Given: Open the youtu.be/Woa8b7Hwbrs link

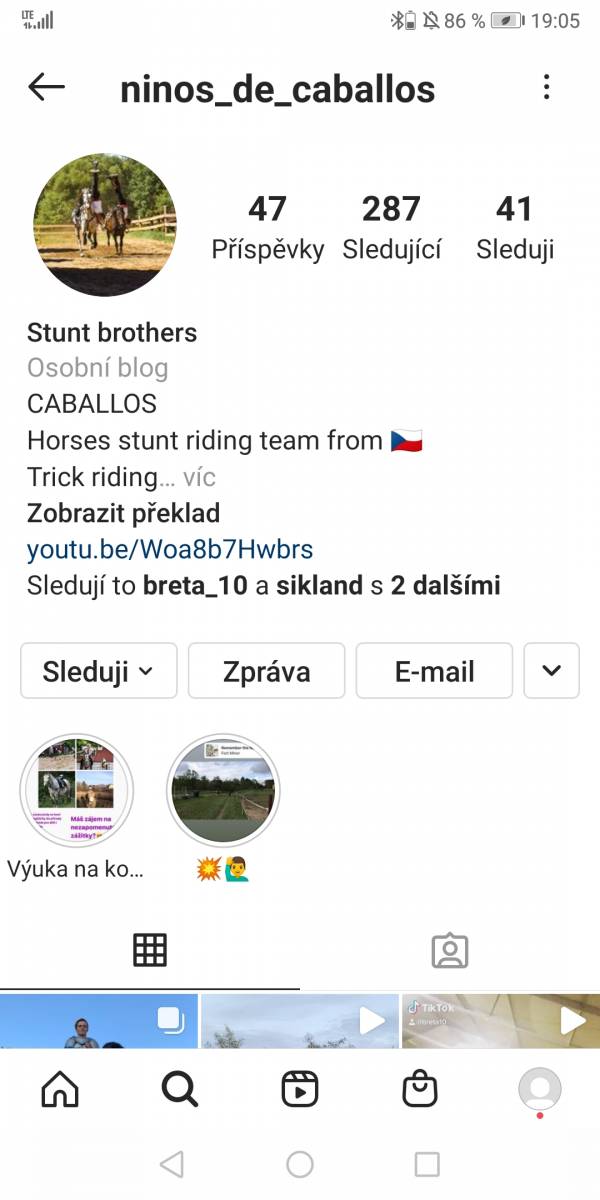Looking at the screenshot, I should pyautogui.click(x=170, y=549).
